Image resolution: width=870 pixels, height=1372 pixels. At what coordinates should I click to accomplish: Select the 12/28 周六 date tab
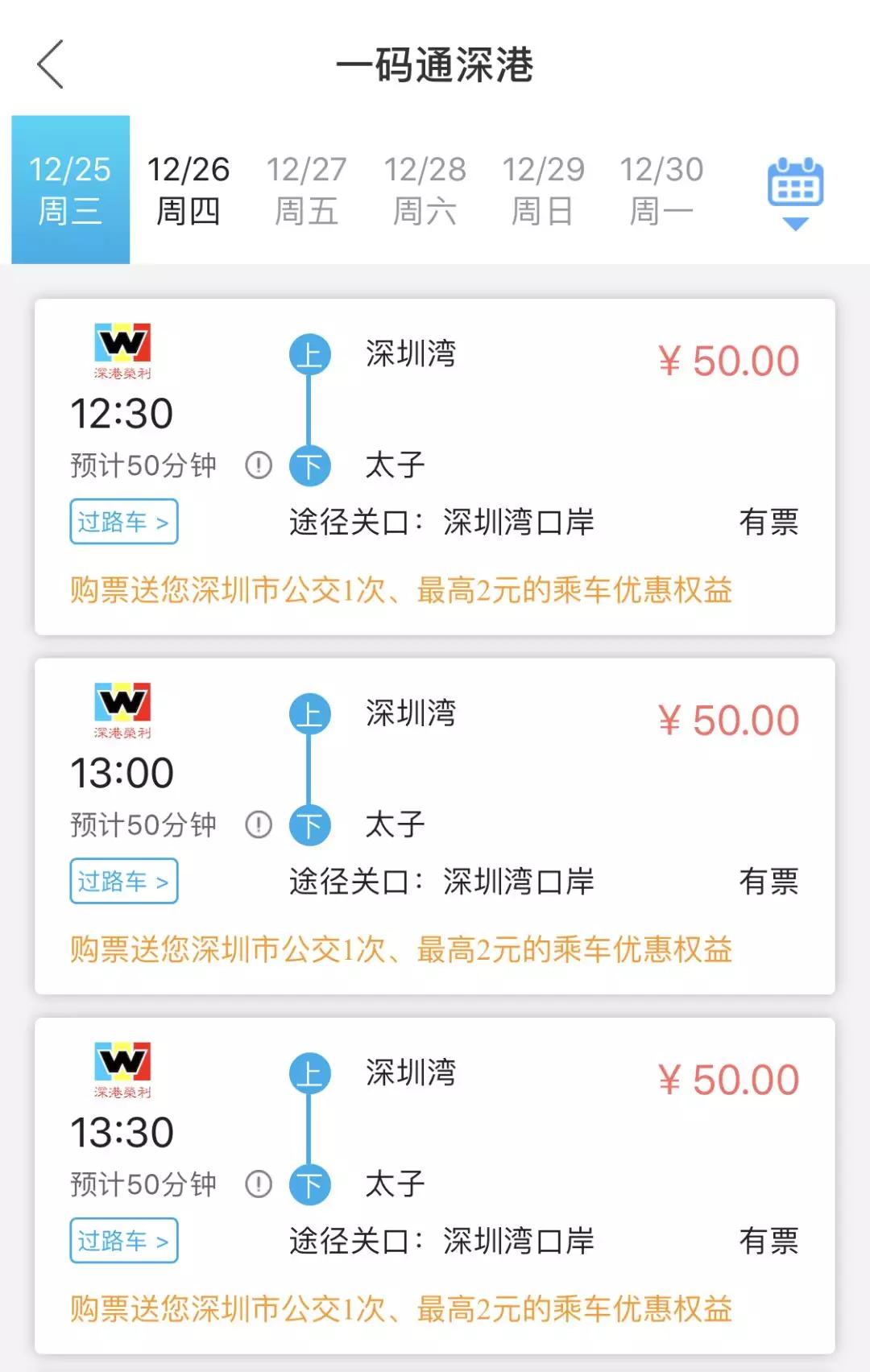[x=425, y=188]
